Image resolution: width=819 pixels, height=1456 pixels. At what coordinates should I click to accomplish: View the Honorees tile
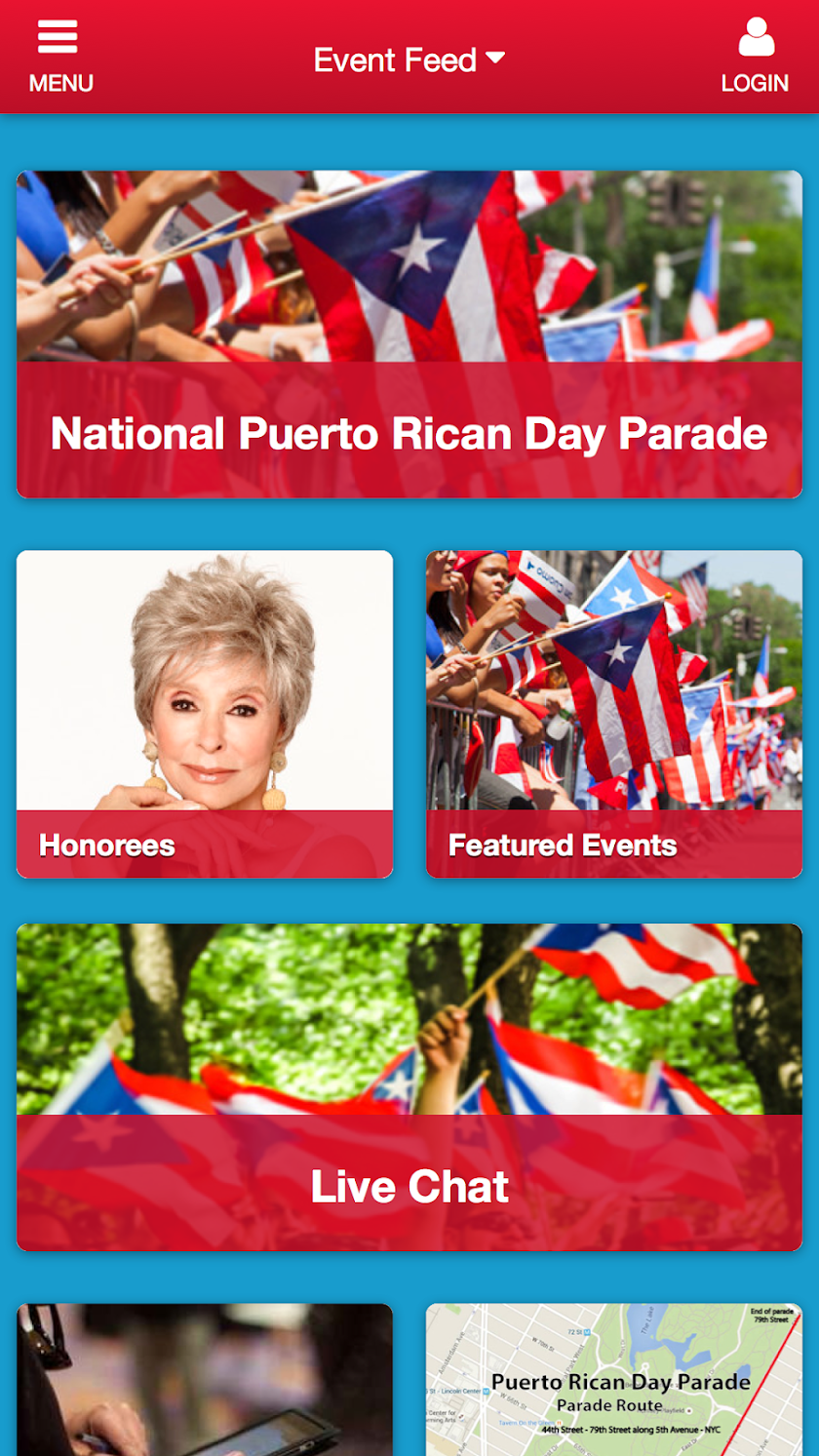pyautogui.click(x=205, y=714)
